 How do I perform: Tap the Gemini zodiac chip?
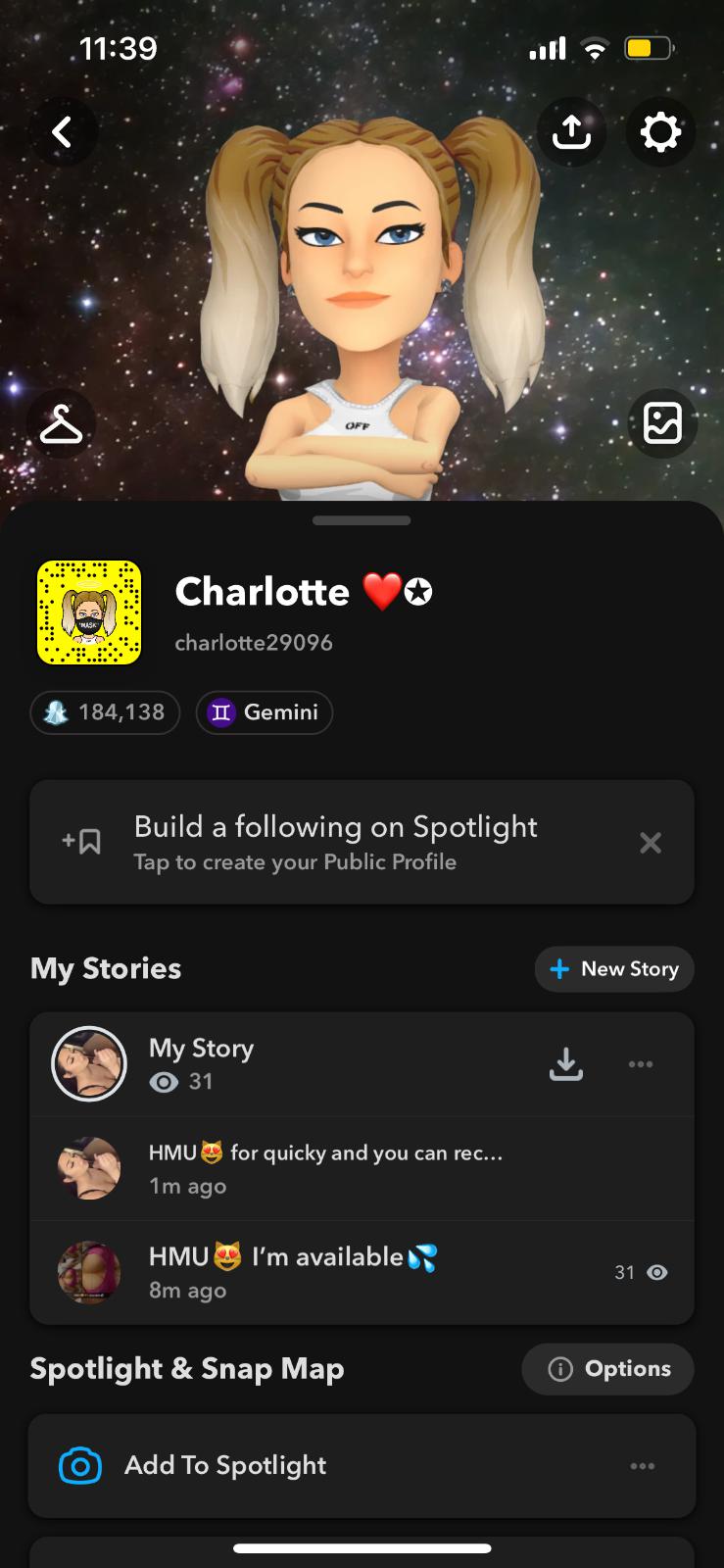pos(265,712)
